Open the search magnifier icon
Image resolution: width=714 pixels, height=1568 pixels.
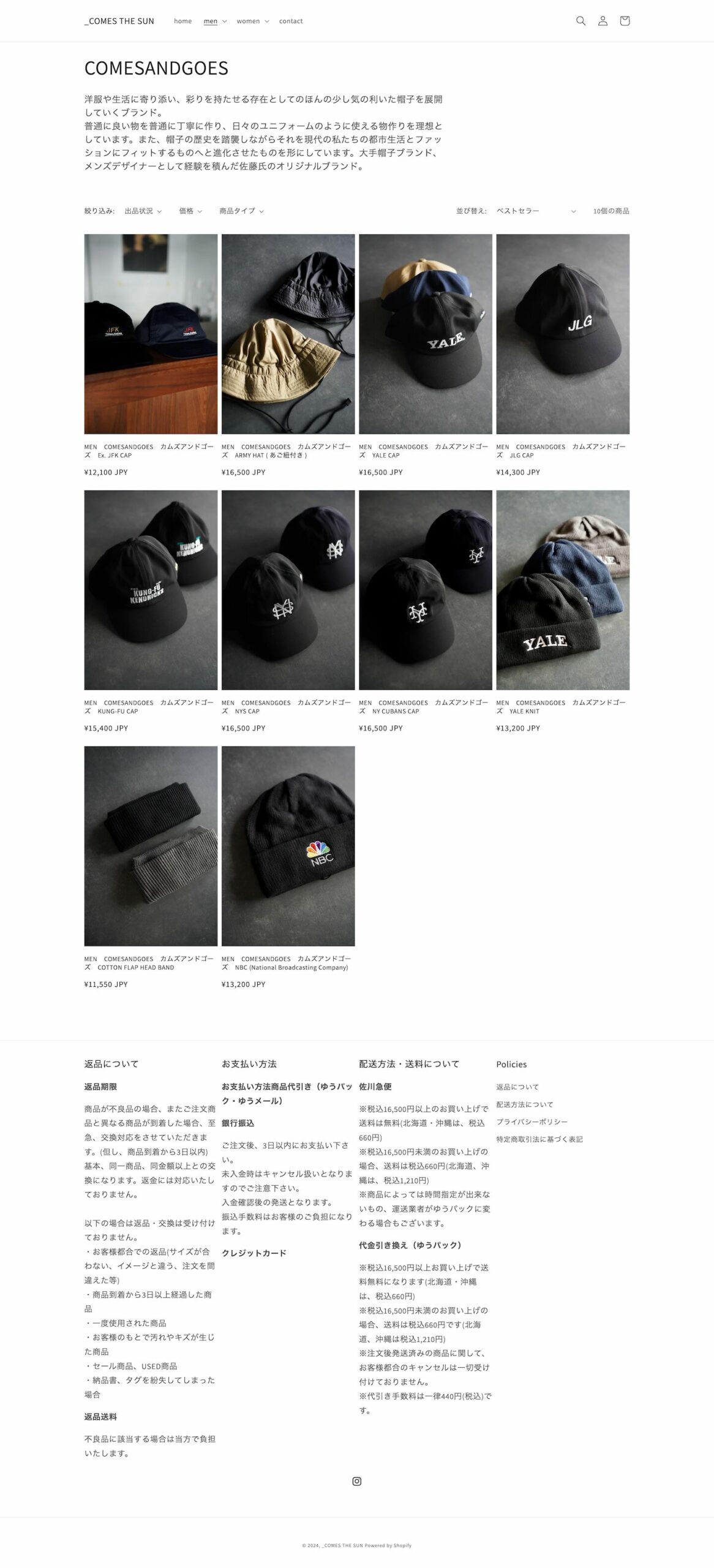coord(581,21)
